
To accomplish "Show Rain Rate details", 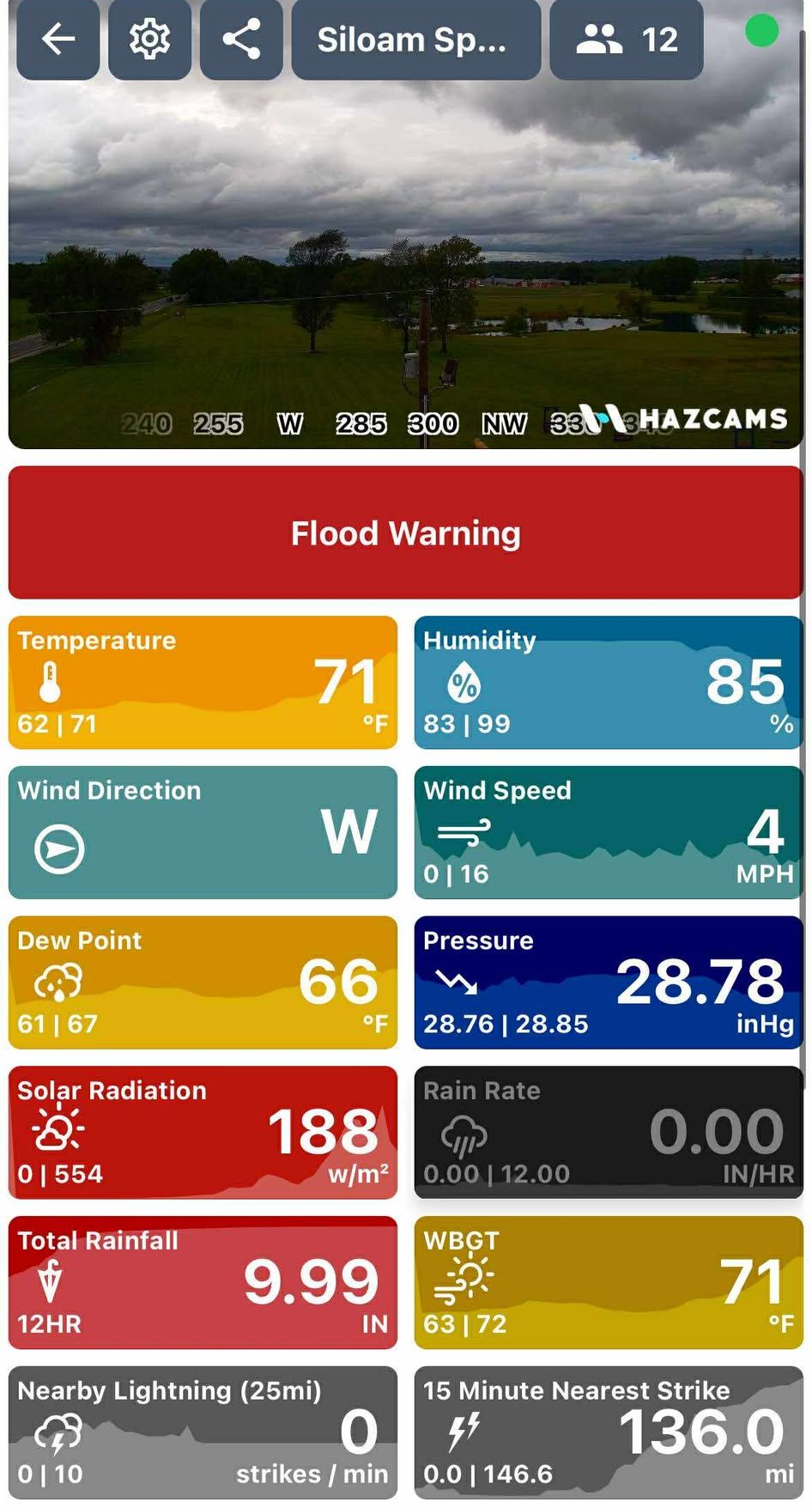I will click(x=609, y=1132).
